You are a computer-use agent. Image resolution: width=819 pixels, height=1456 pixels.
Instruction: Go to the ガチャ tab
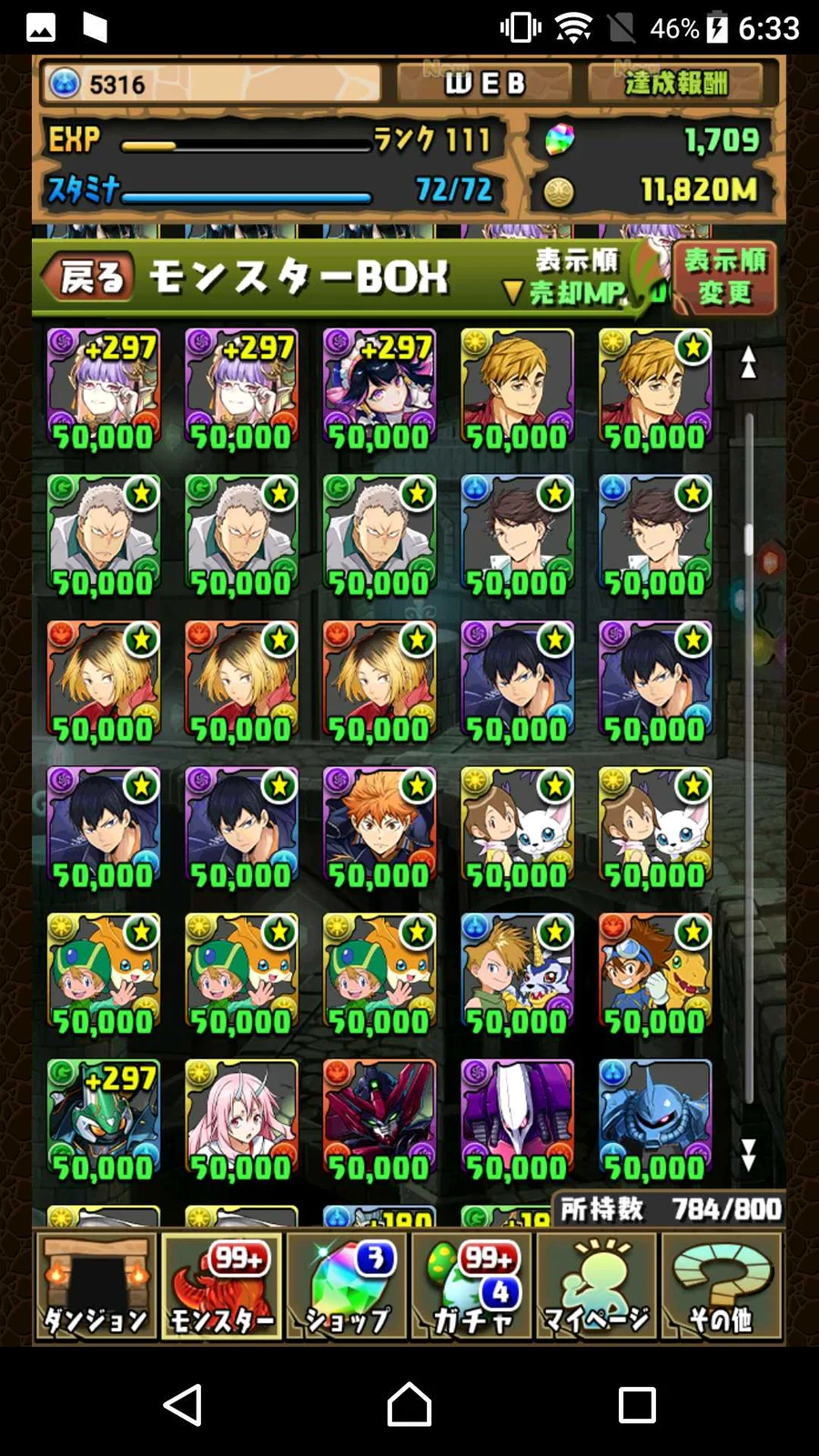[472, 1286]
